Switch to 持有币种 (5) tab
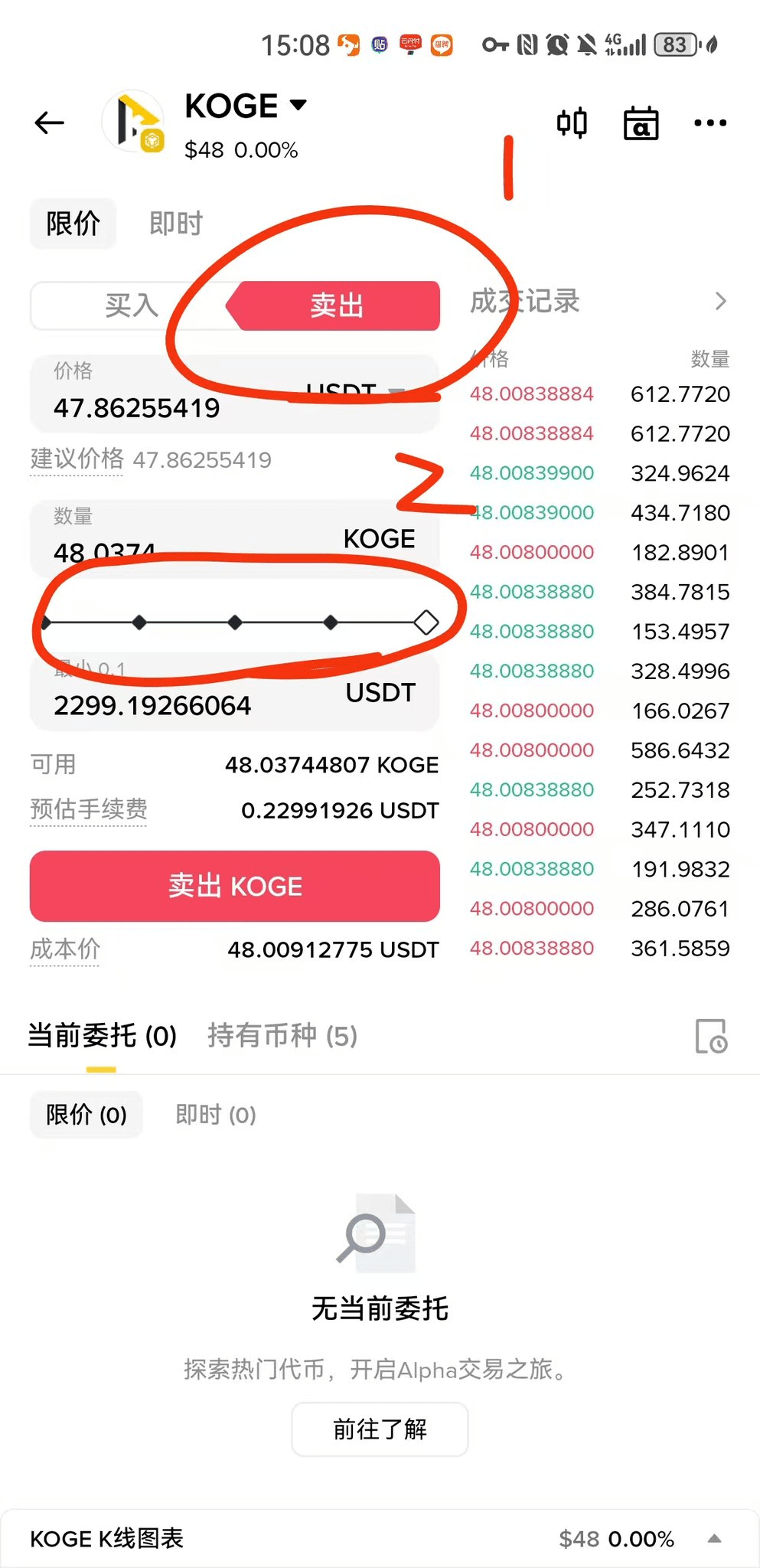The image size is (760, 1568). tap(282, 1035)
